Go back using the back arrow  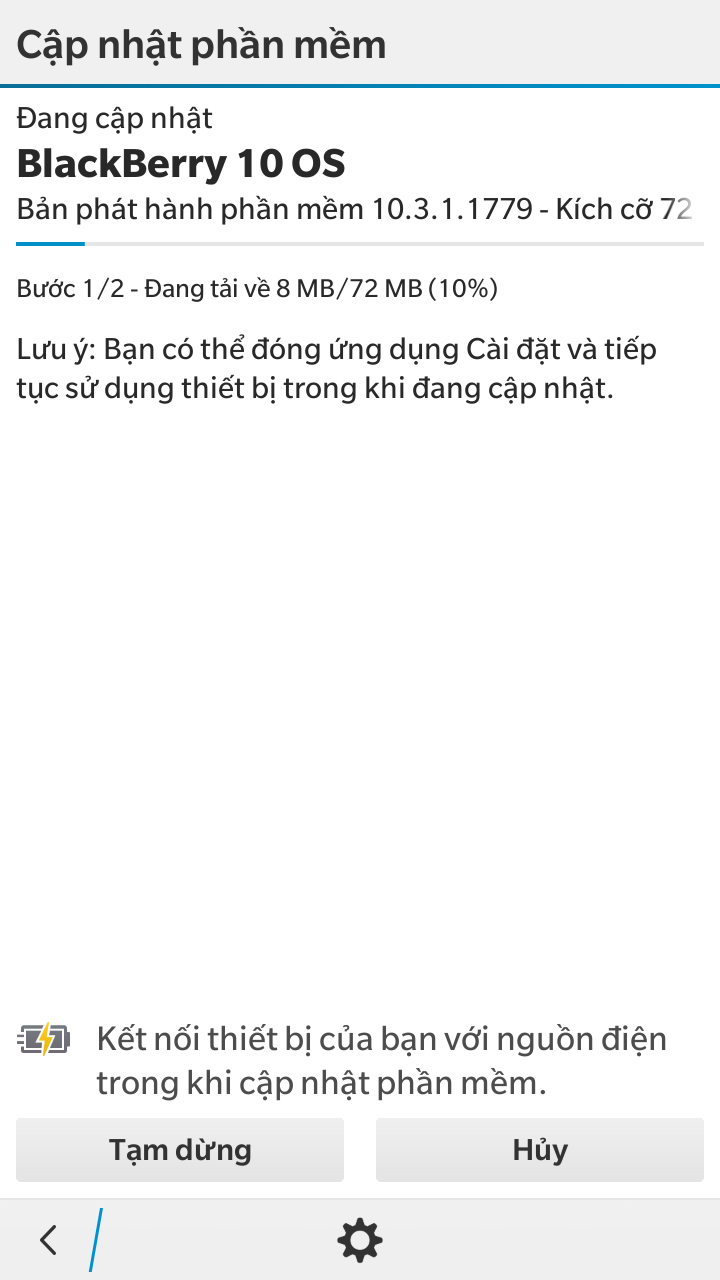pyautogui.click(x=48, y=1241)
